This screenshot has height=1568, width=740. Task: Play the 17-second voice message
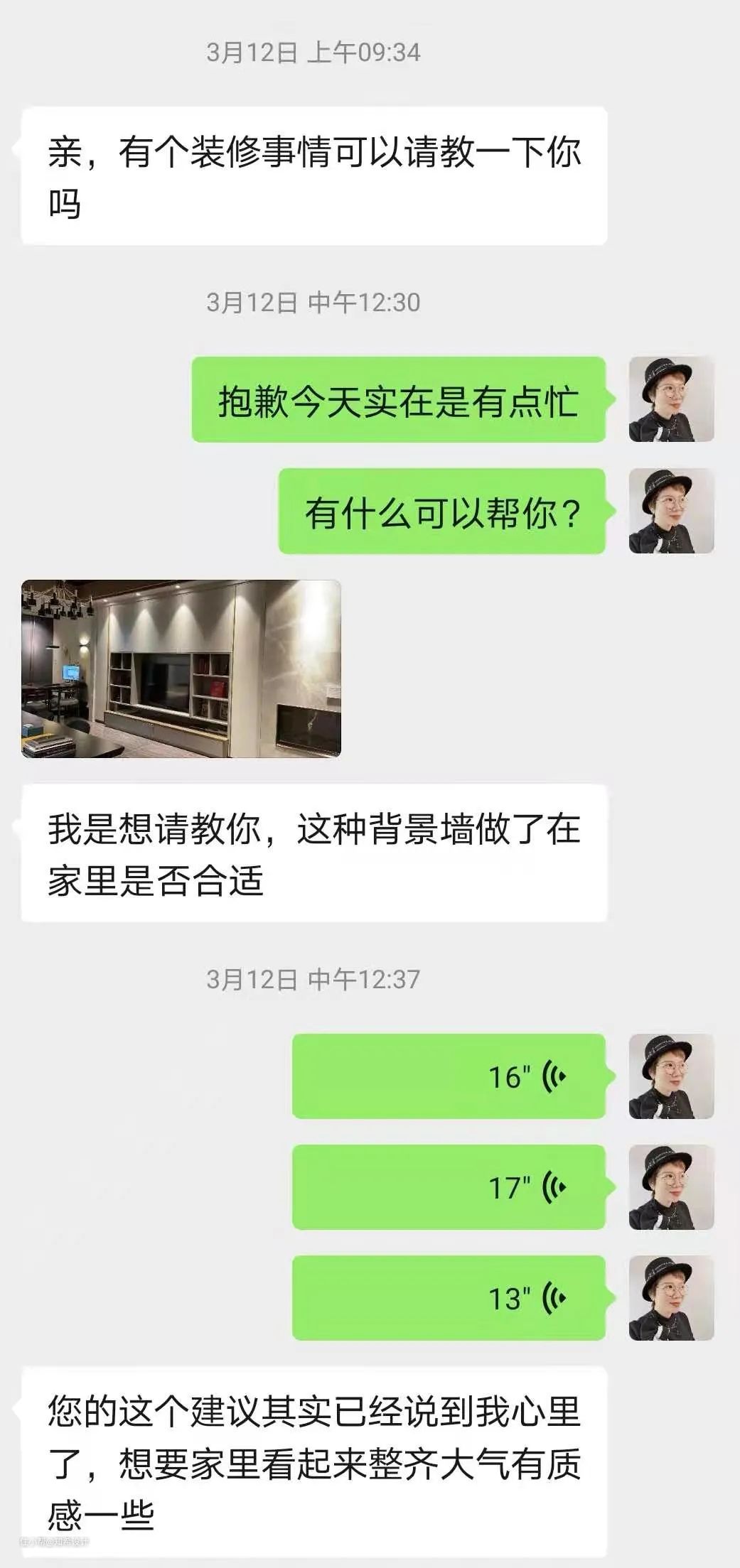(x=449, y=1187)
